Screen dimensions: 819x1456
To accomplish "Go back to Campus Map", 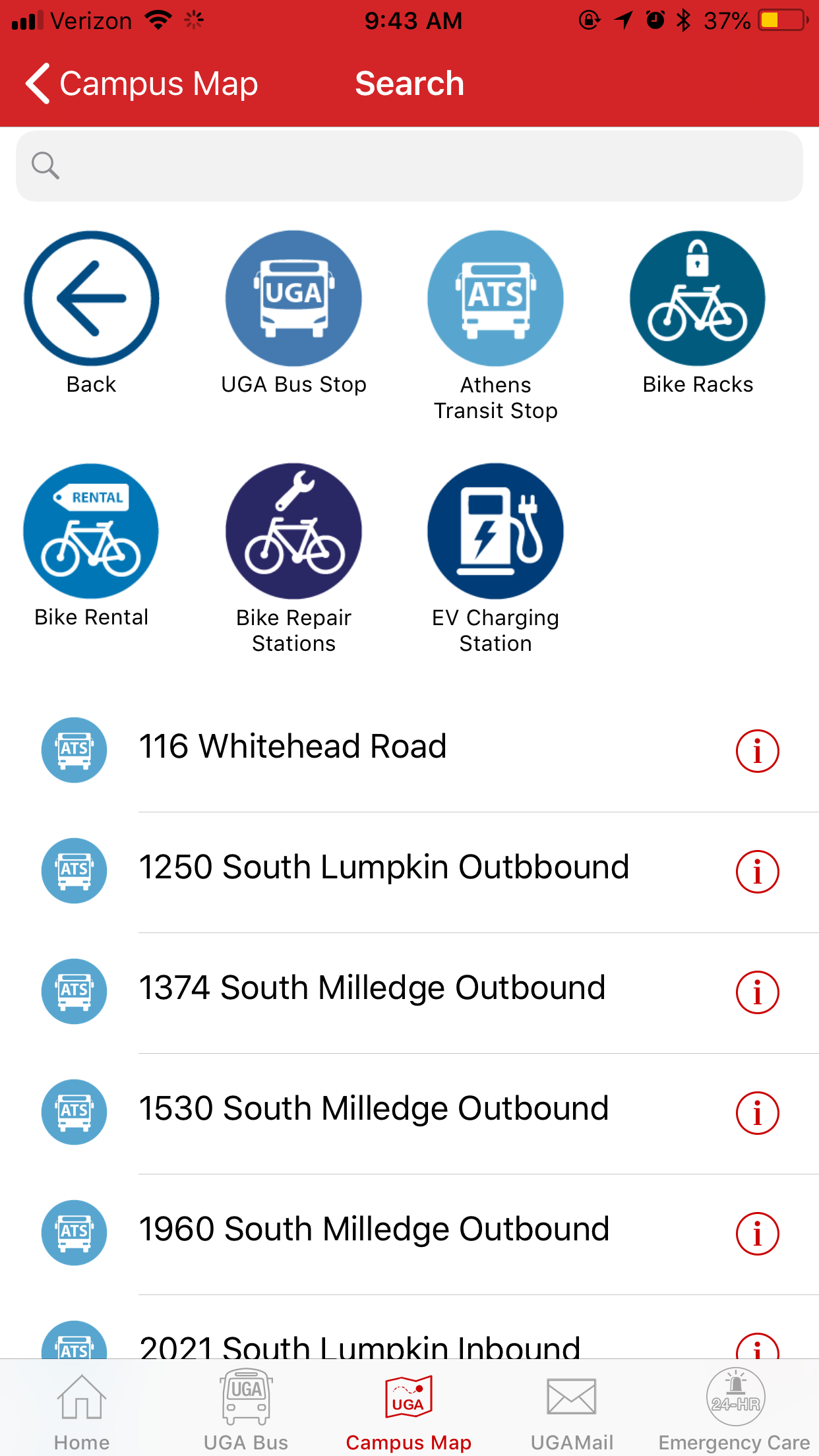I will click(x=142, y=84).
